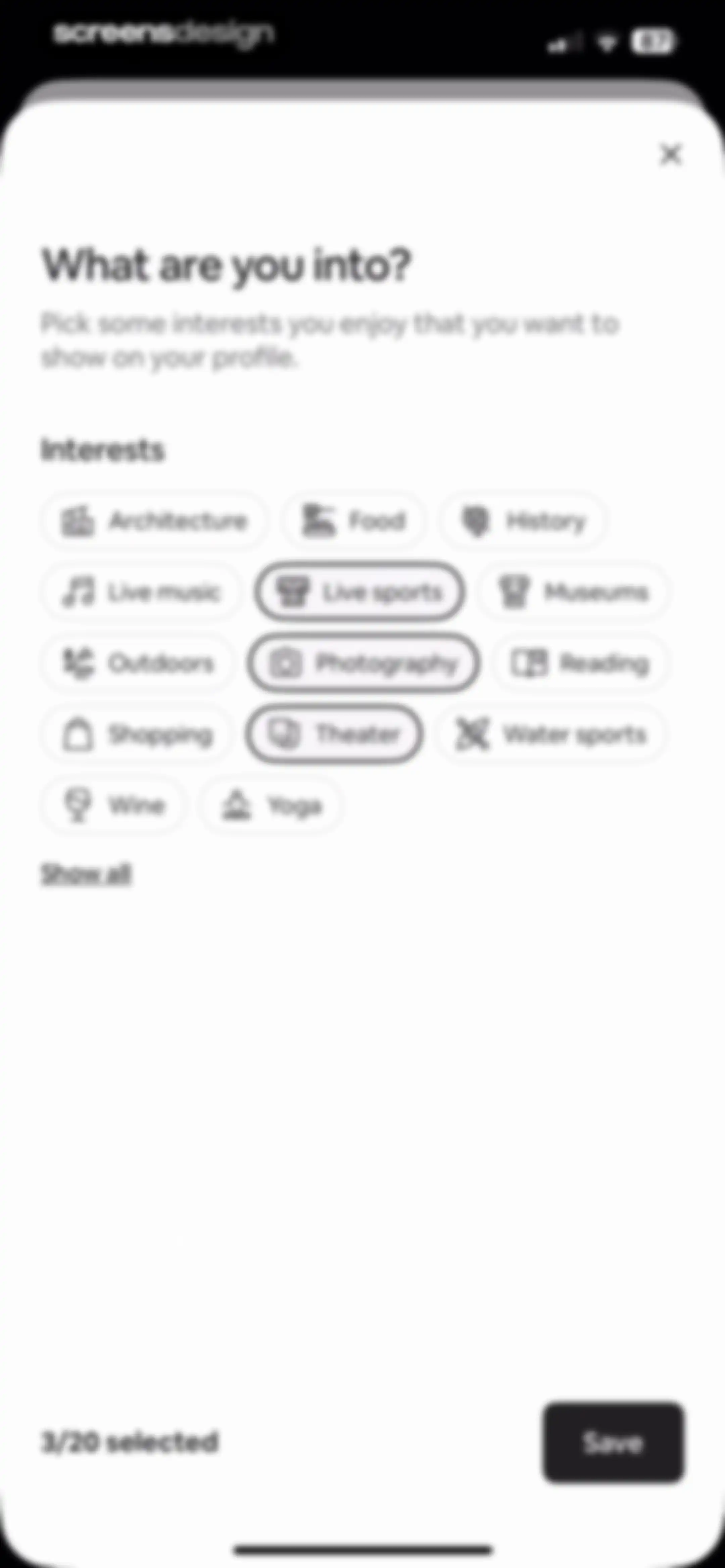Remove Theater from selected interests
The width and height of the screenshot is (725, 1568).
[x=334, y=734]
